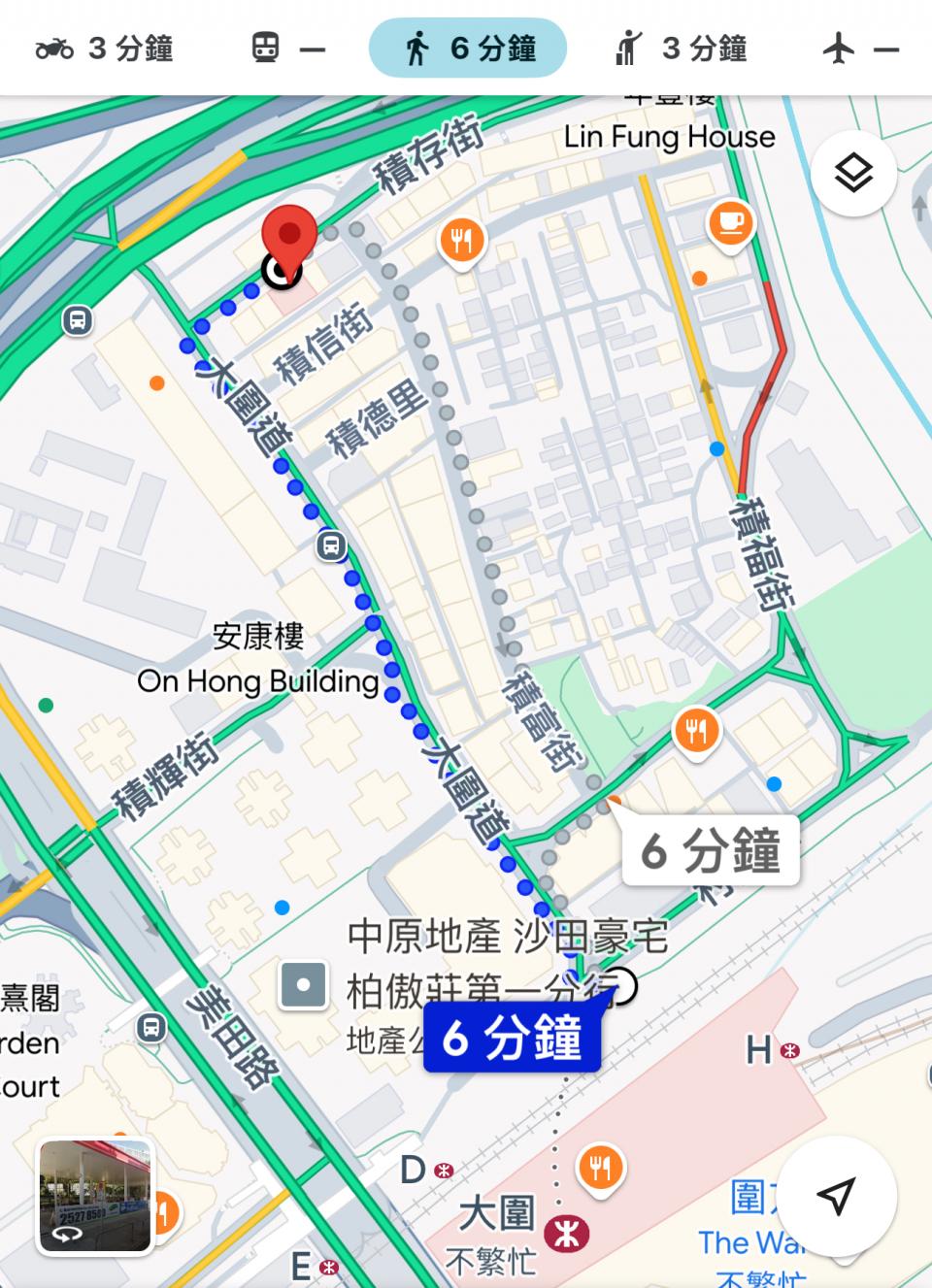The height and width of the screenshot is (1288, 932).
Task: Select the blue 6 分鐘 route label
Action: (512, 1039)
